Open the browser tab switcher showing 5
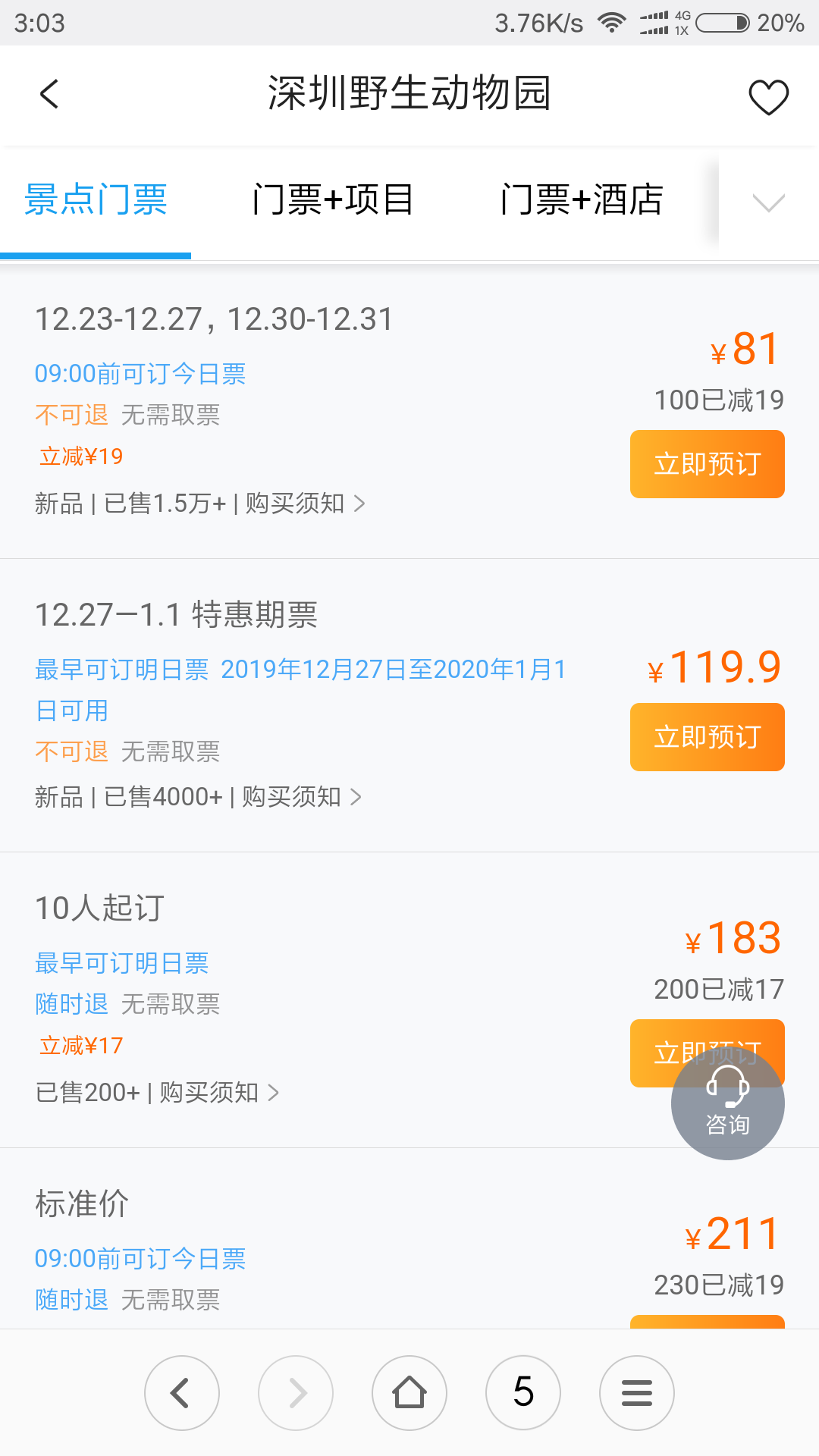The width and height of the screenshot is (819, 1456). tap(523, 1393)
